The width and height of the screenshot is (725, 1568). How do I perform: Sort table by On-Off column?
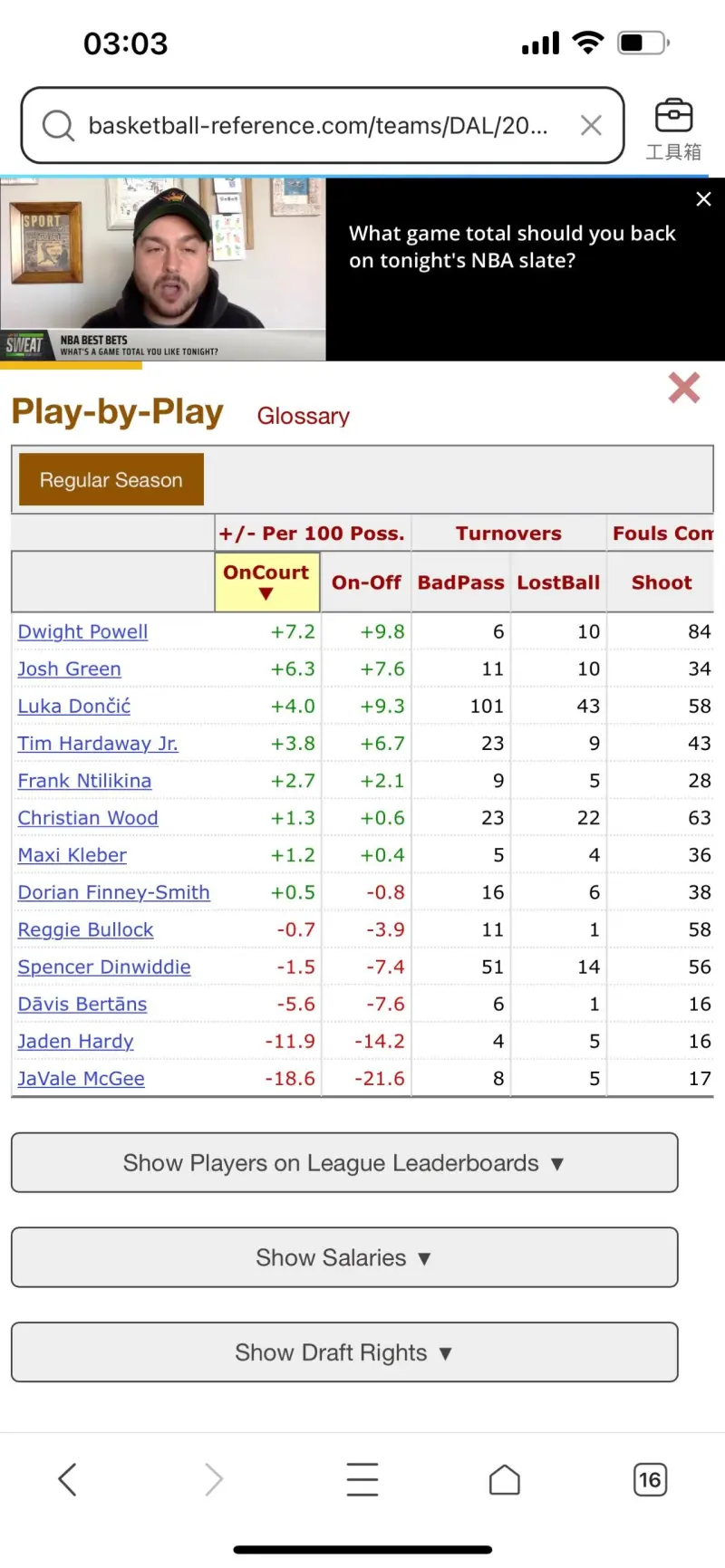366,582
